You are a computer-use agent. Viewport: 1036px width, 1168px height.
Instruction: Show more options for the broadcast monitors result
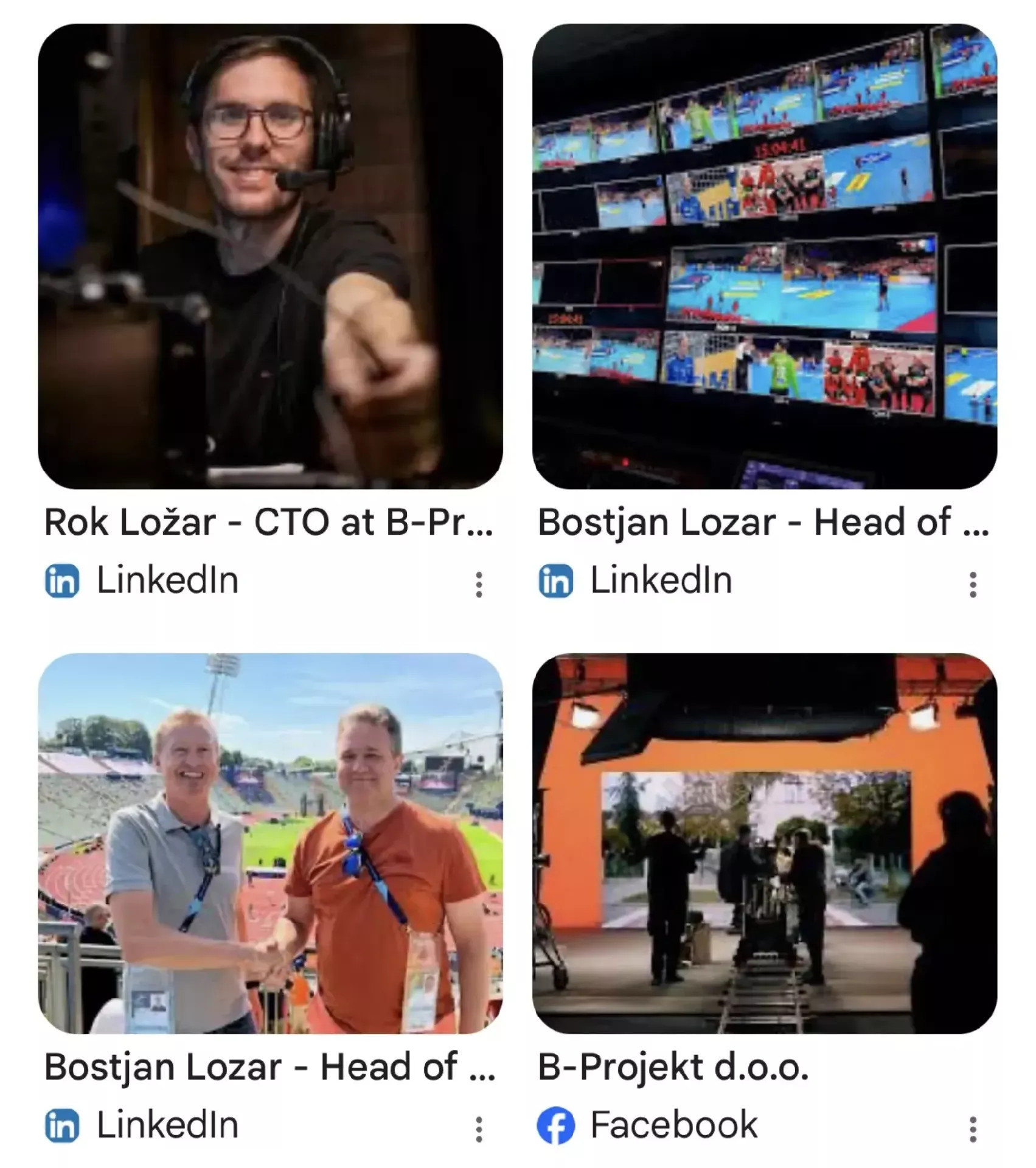(973, 585)
